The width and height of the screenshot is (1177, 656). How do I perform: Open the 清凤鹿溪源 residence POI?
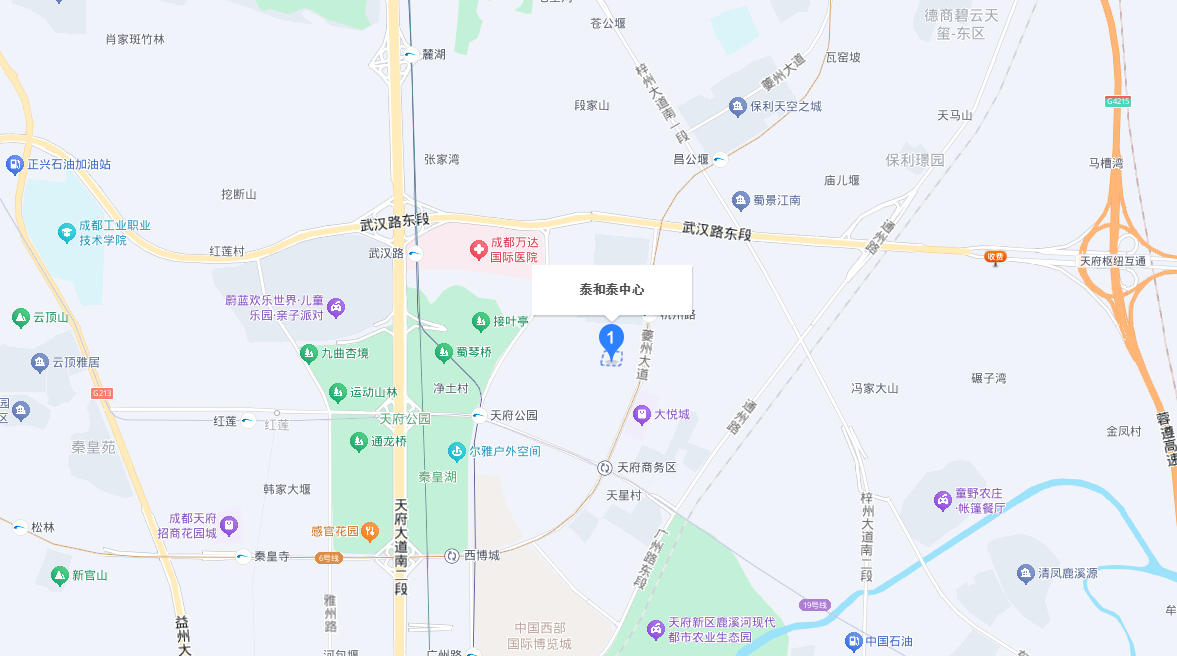tap(1025, 574)
